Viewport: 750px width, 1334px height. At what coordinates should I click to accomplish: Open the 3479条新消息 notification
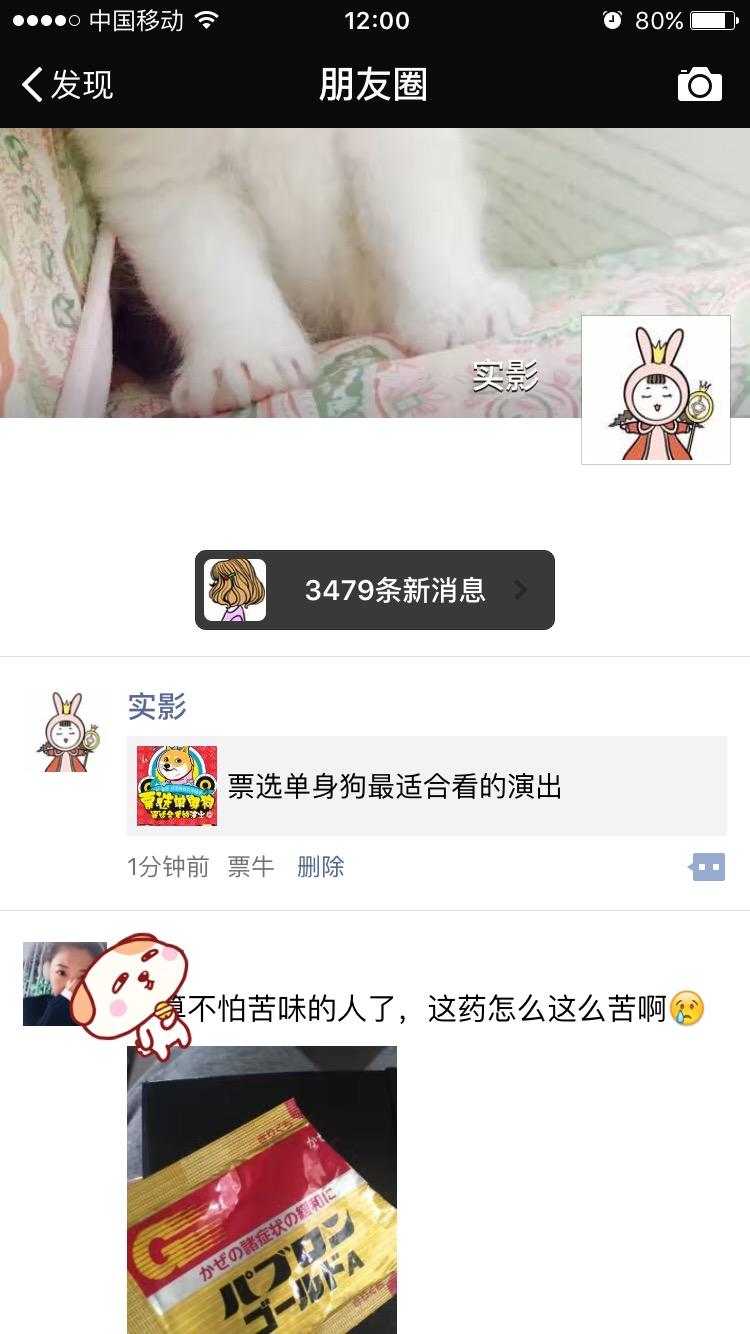coord(375,590)
